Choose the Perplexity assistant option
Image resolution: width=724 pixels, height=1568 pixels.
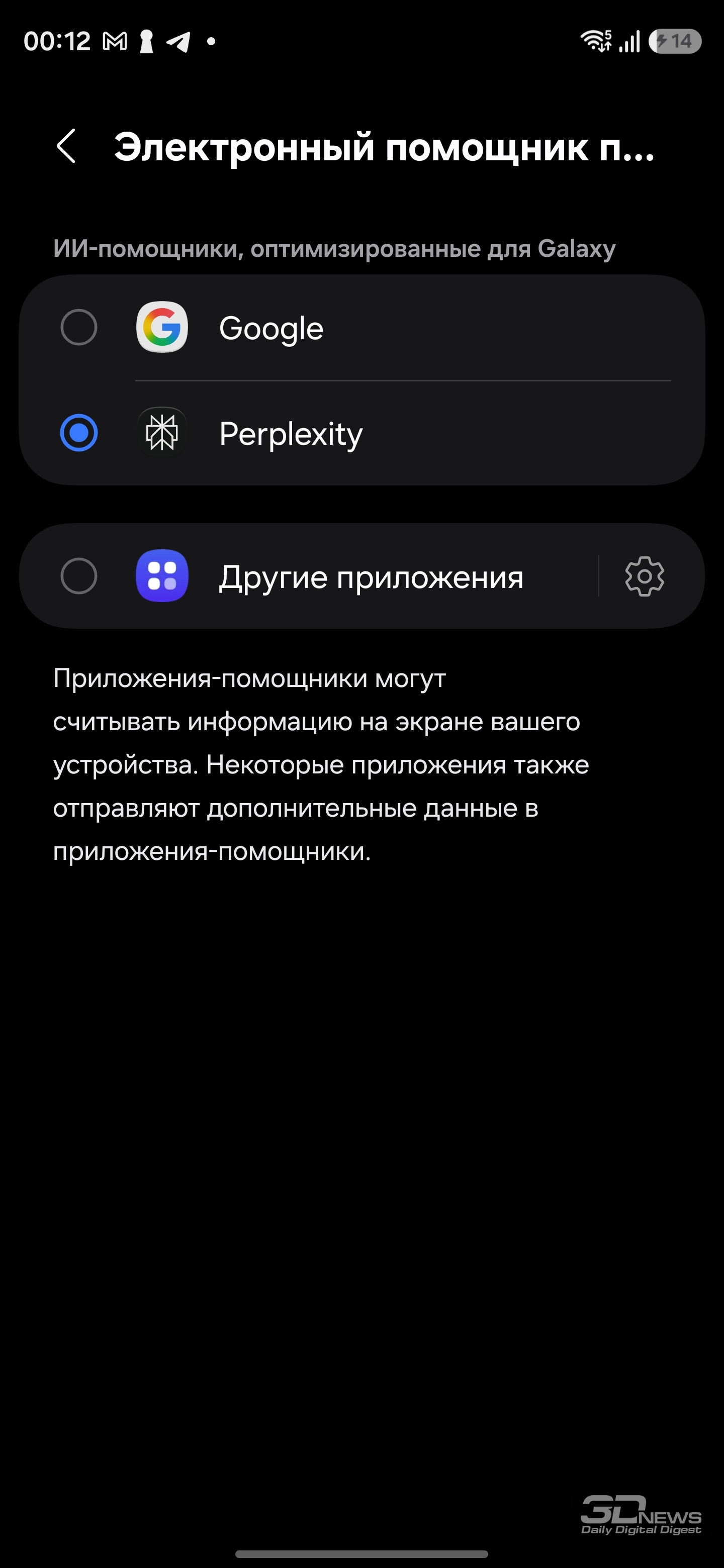coord(79,433)
